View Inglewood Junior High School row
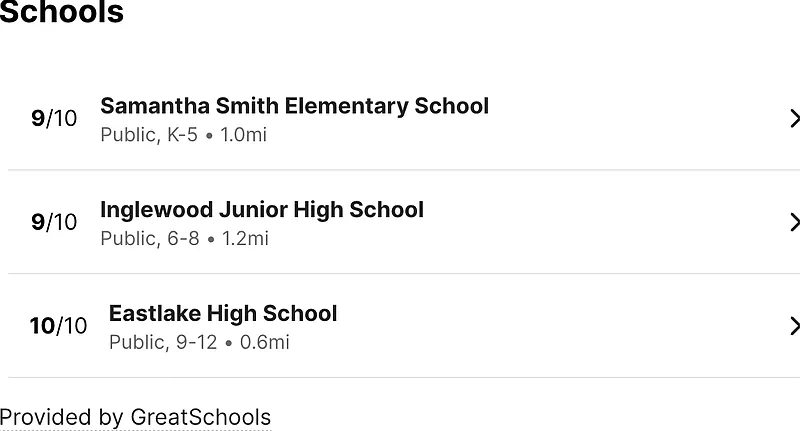 (x=262, y=210)
